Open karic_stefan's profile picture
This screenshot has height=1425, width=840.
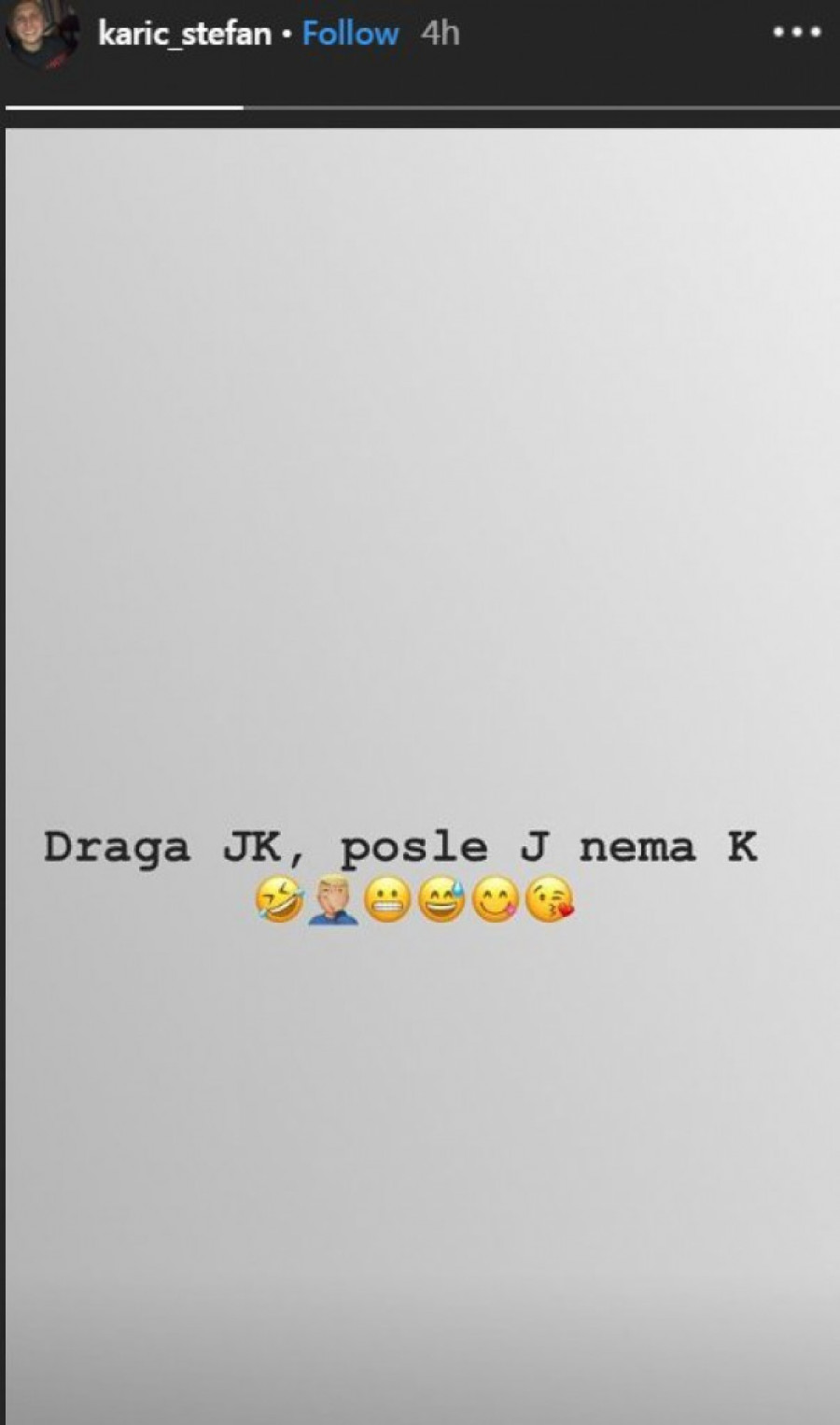click(39, 35)
